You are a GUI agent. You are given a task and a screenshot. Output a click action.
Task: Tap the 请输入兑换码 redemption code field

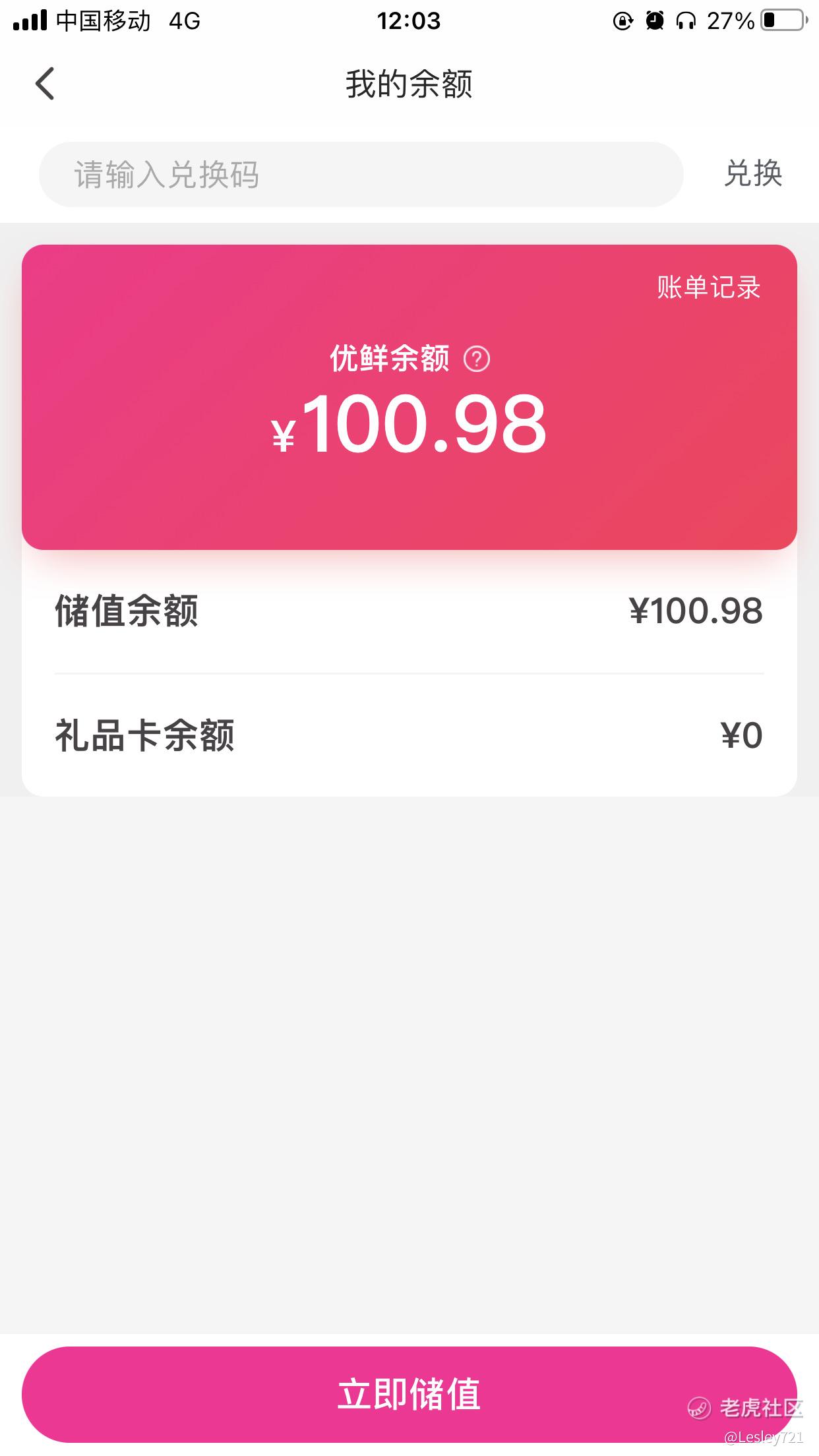coord(361,175)
